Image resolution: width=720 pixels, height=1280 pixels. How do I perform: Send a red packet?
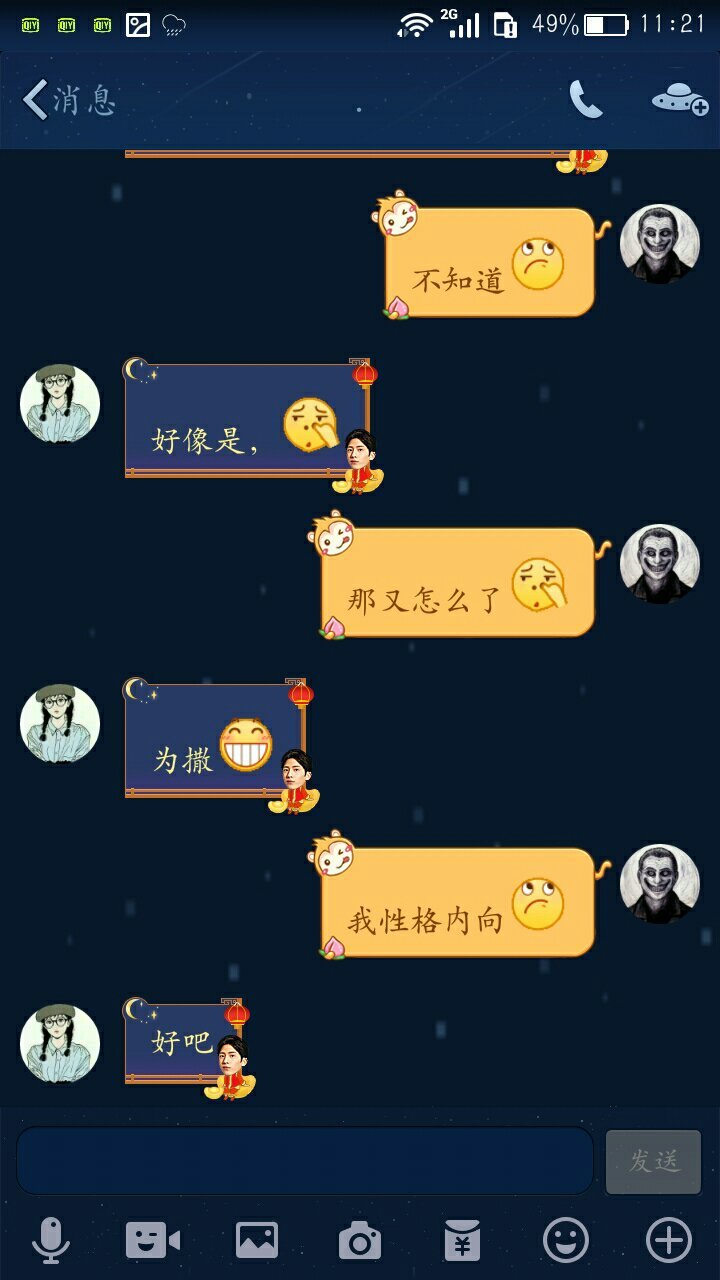pos(462,1241)
